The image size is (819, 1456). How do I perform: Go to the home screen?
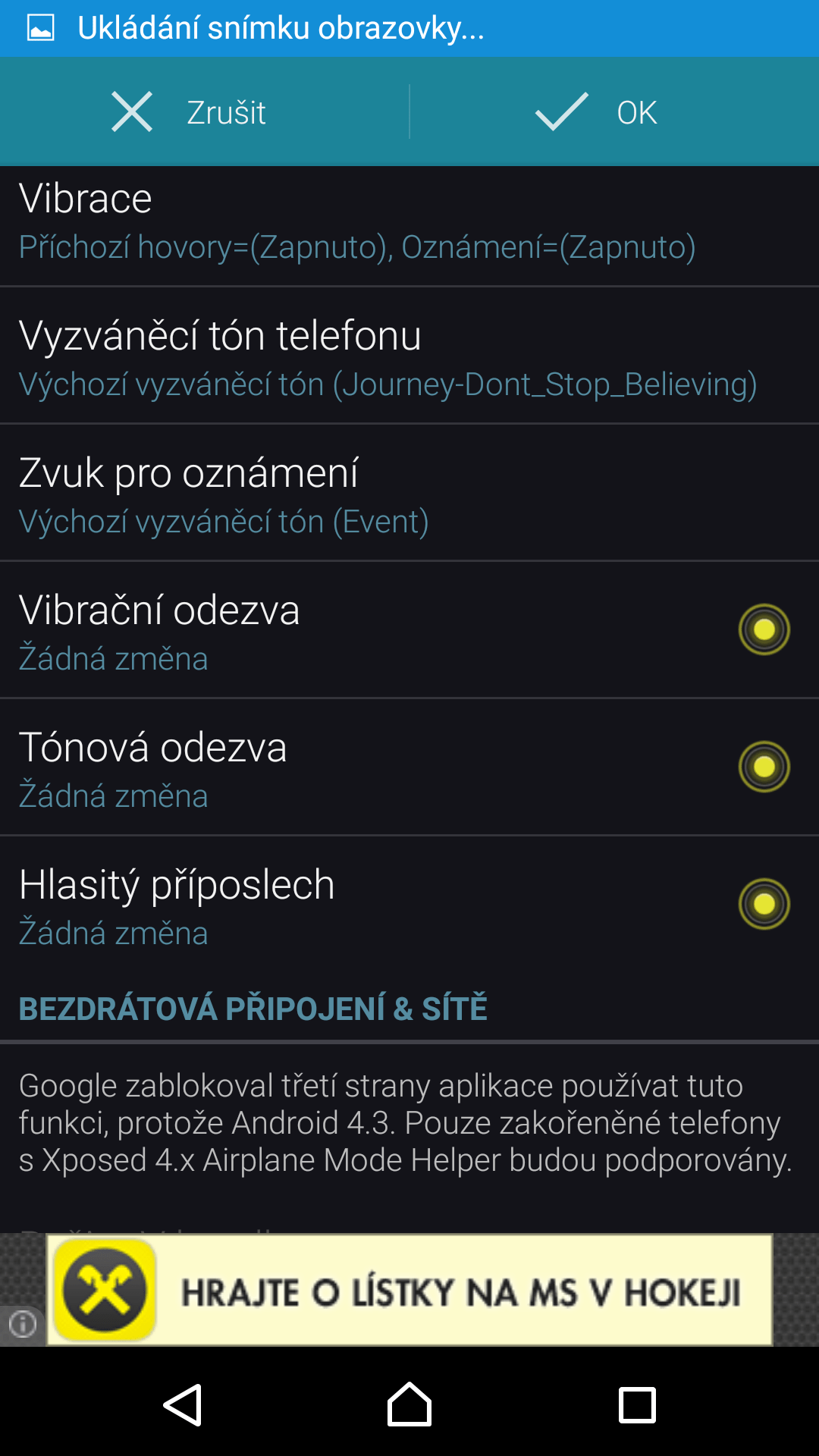coord(409,1404)
